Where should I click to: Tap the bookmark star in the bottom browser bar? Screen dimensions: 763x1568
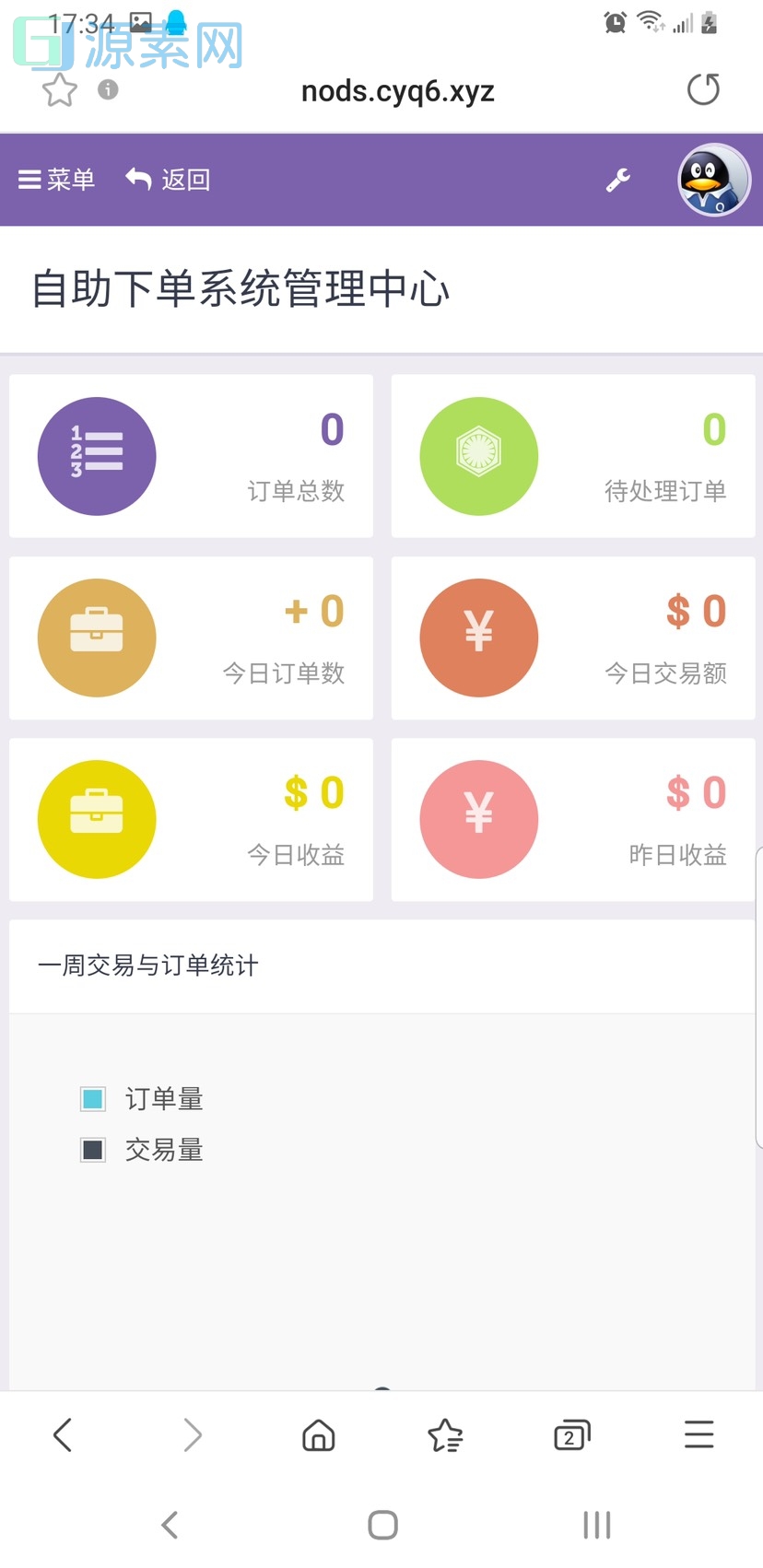click(445, 1434)
